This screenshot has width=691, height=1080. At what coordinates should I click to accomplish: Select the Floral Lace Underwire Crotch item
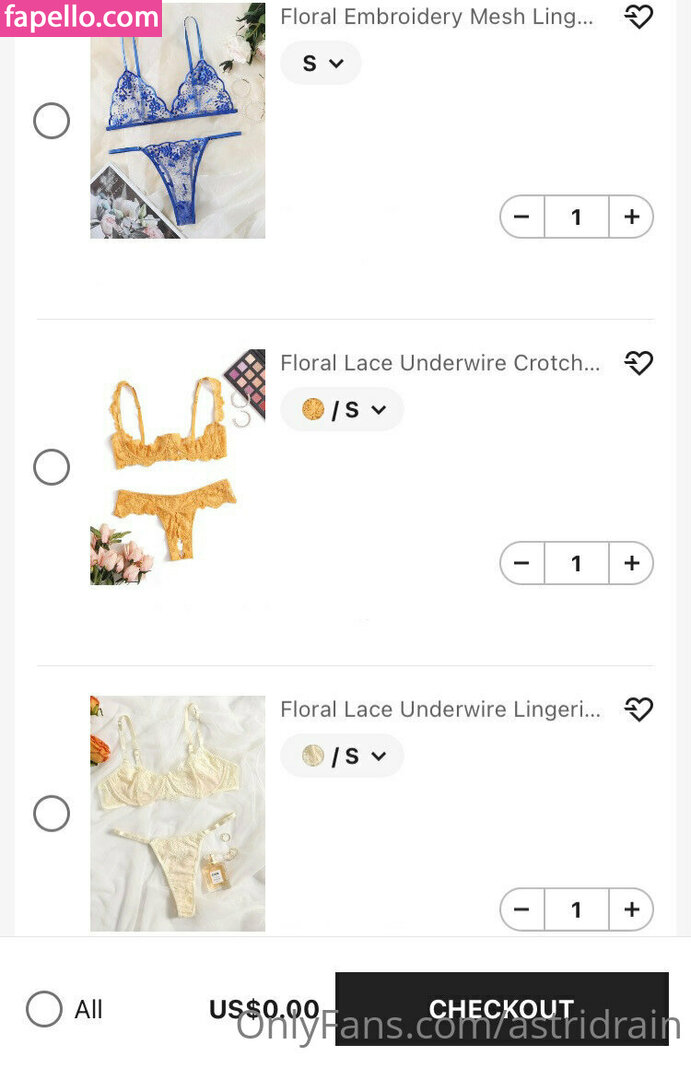click(51, 467)
